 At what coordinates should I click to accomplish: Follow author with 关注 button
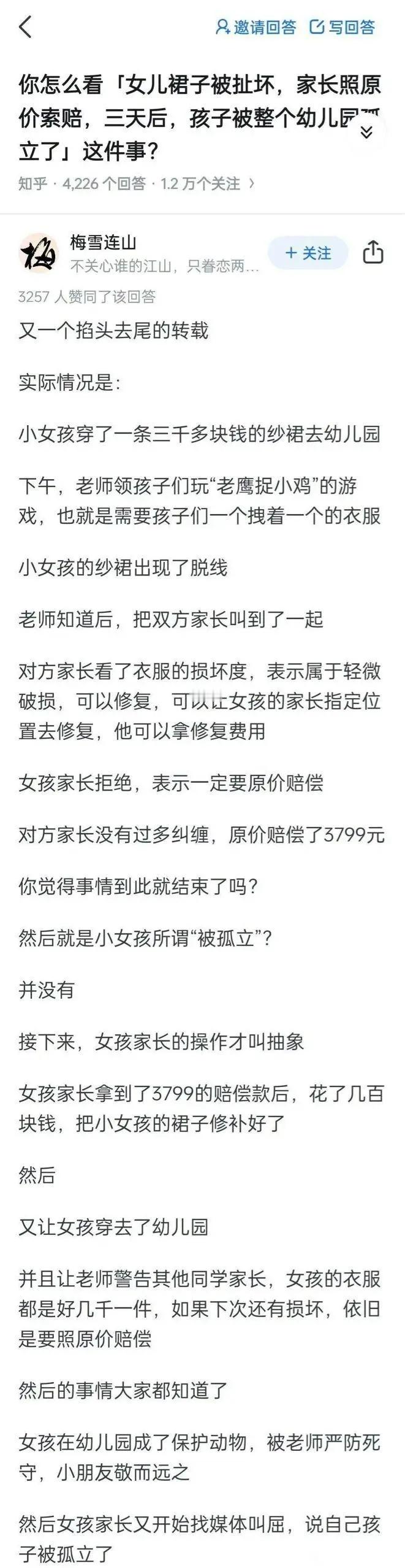308,253
